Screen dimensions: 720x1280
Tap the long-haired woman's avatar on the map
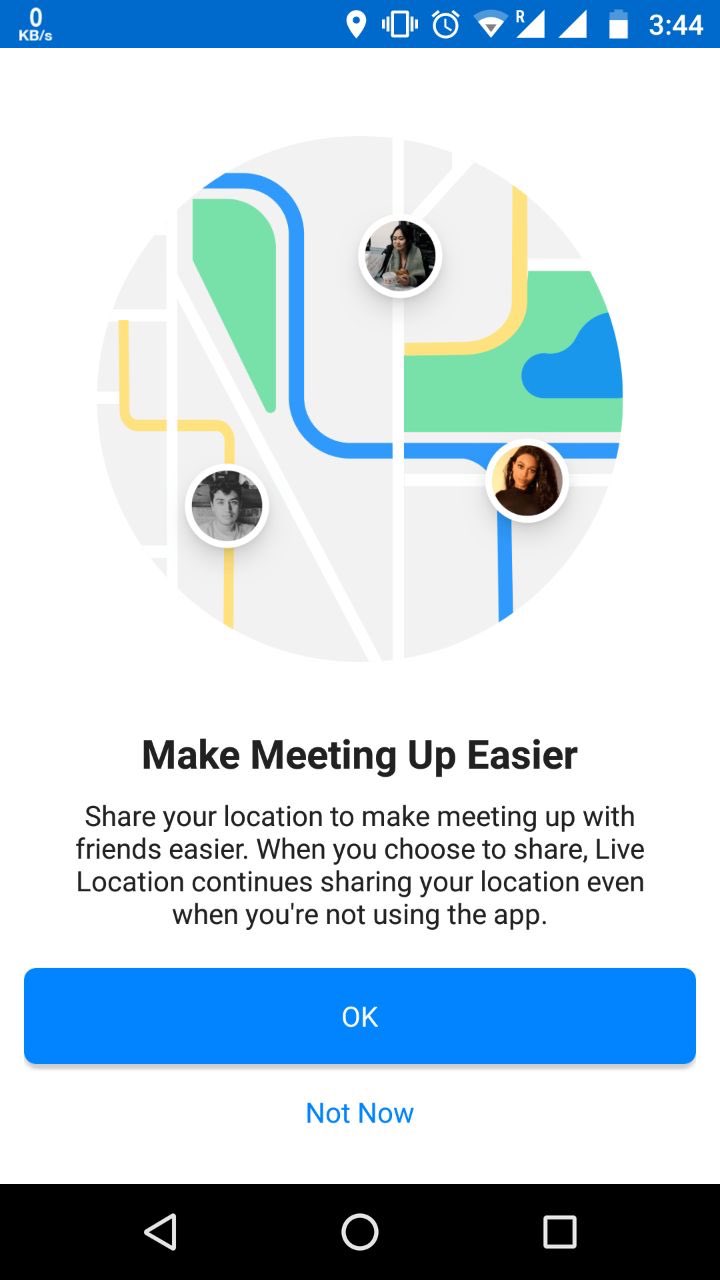(527, 480)
